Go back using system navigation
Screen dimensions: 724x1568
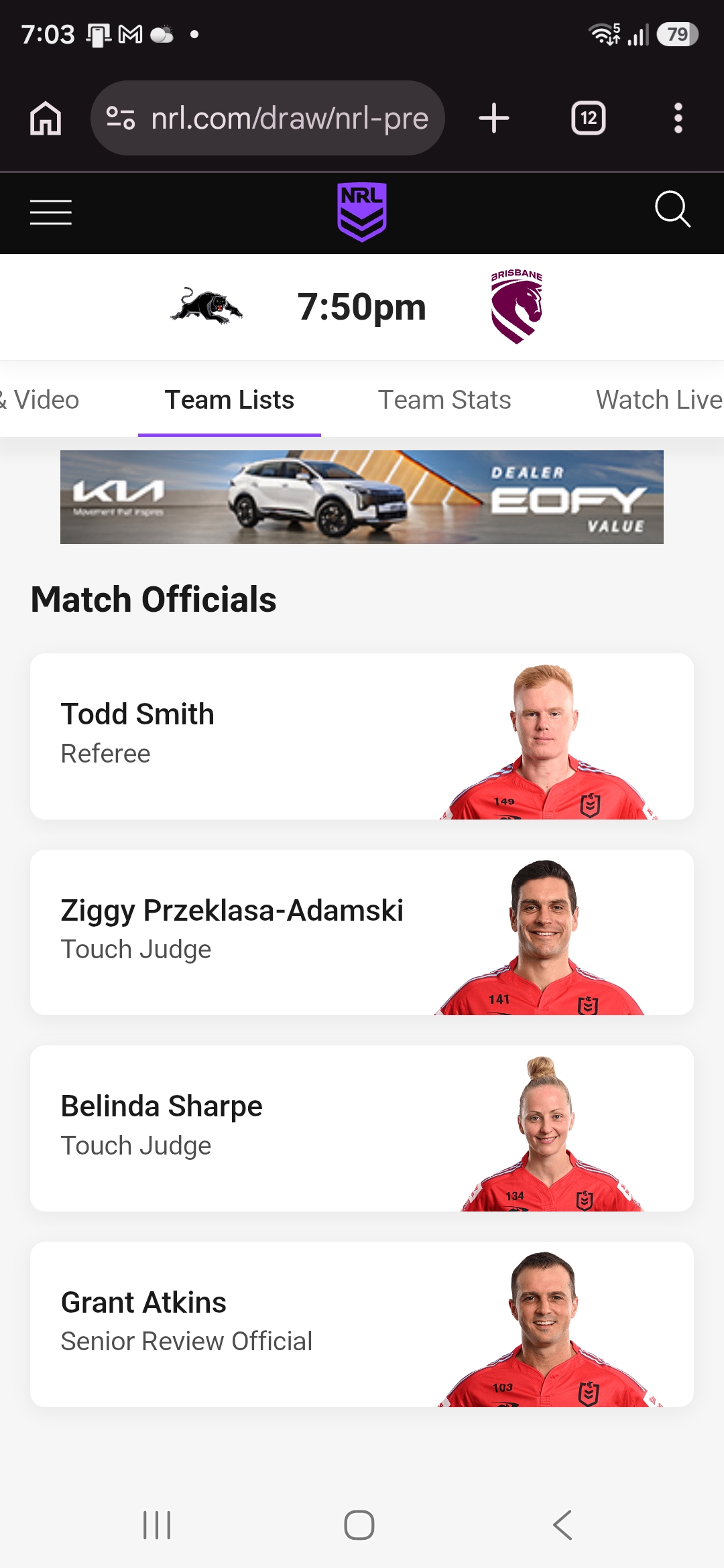[563, 1525]
